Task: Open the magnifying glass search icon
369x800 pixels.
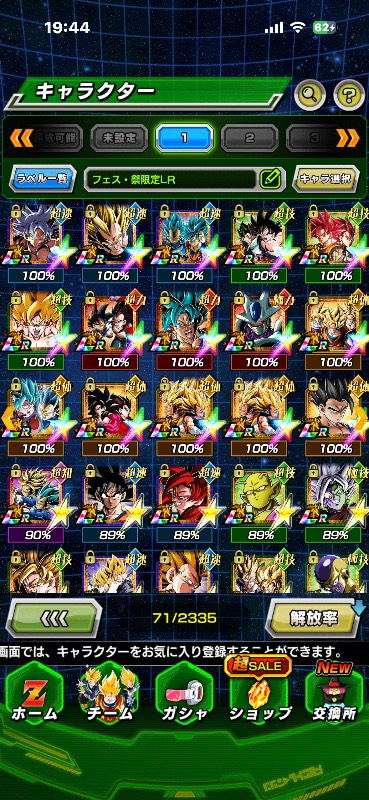Action: (x=310, y=94)
